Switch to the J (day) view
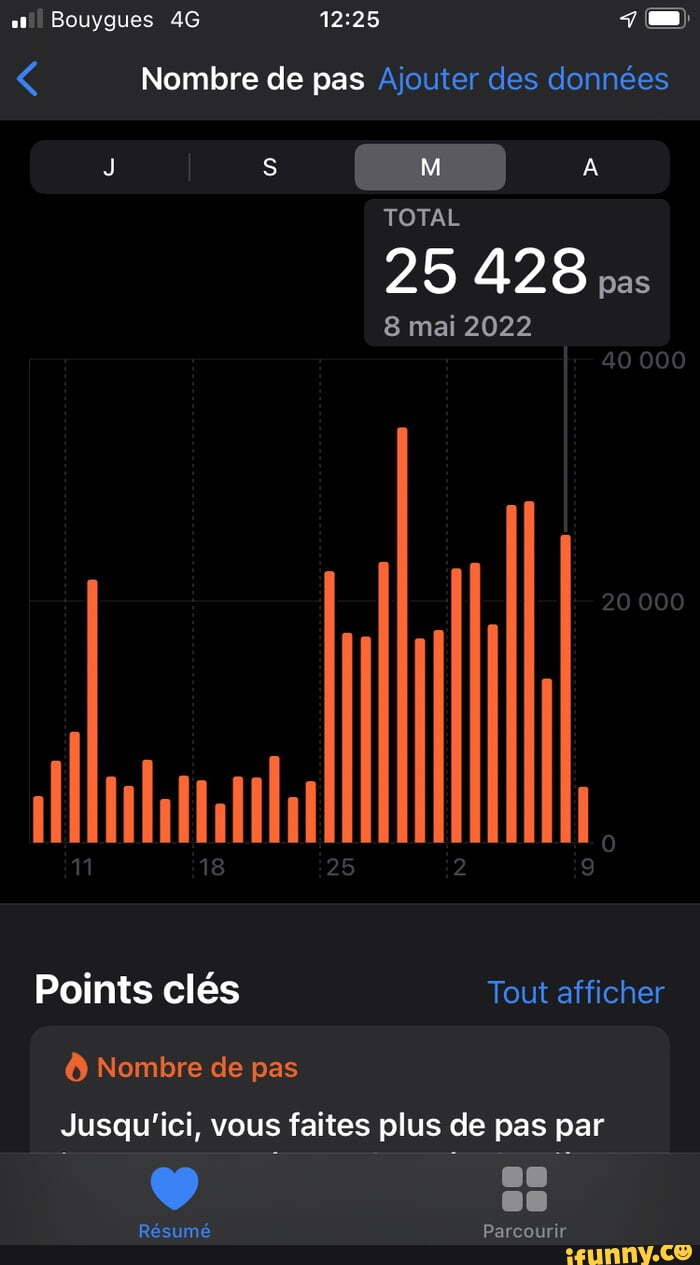Screen dimensions: 700x1265 (109, 167)
